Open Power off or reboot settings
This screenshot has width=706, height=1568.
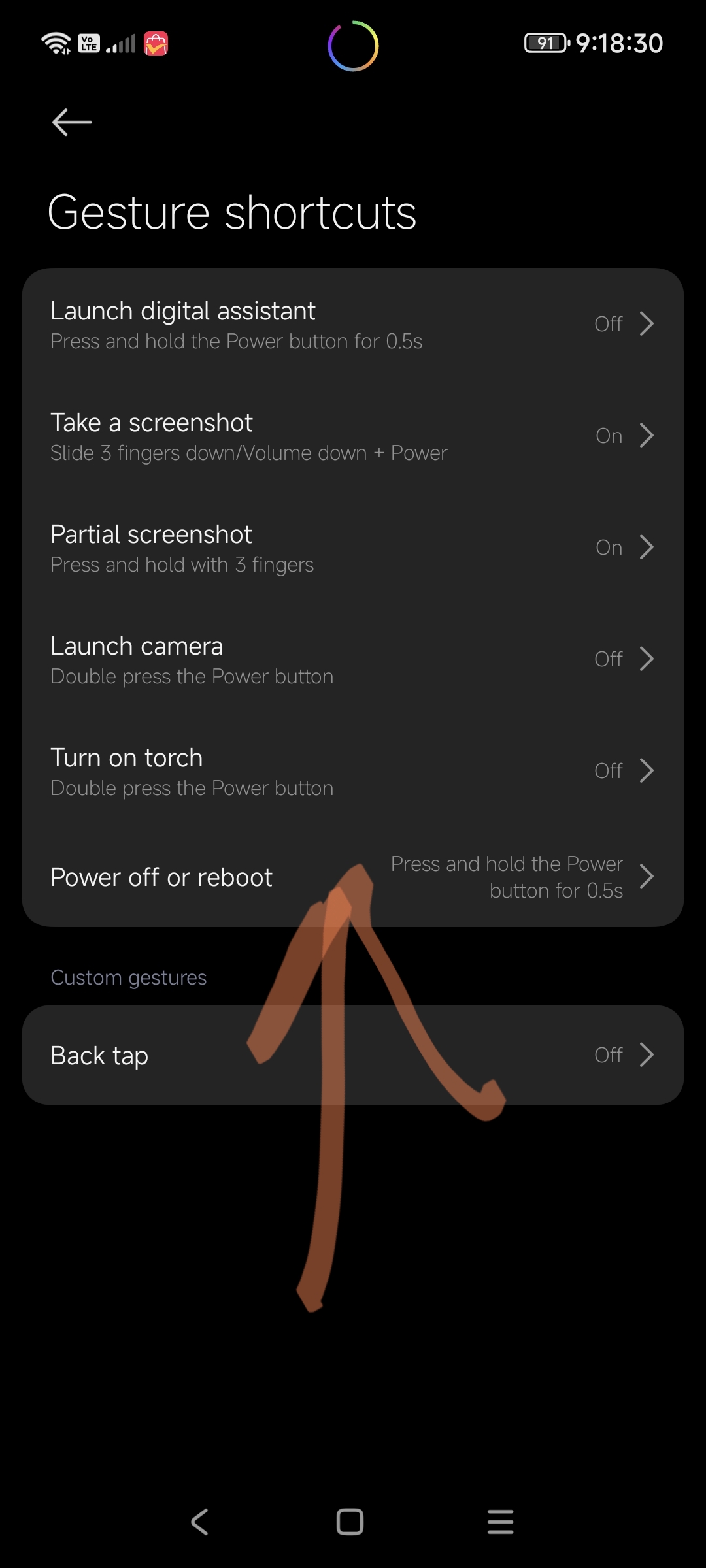pyautogui.click(x=353, y=877)
